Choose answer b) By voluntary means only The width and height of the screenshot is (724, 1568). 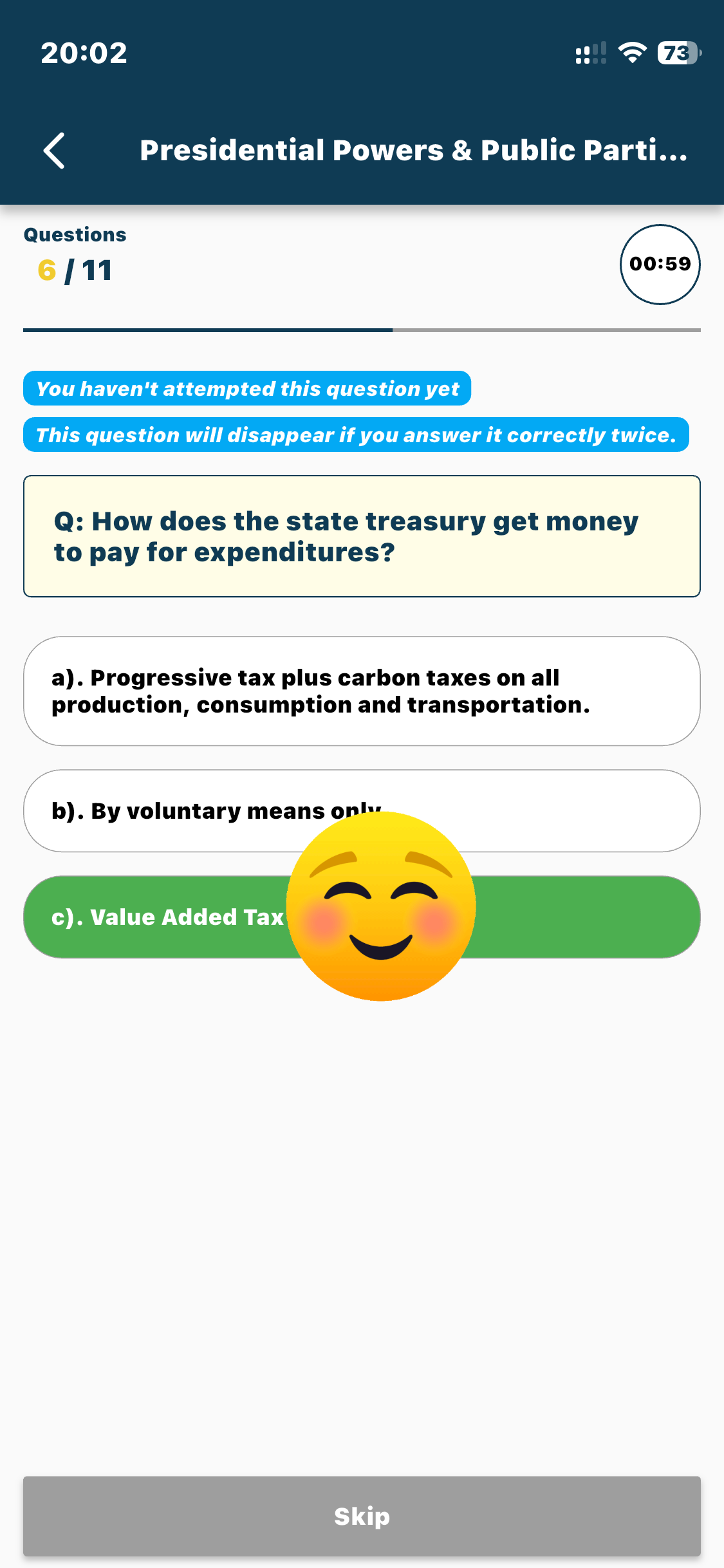point(193,811)
